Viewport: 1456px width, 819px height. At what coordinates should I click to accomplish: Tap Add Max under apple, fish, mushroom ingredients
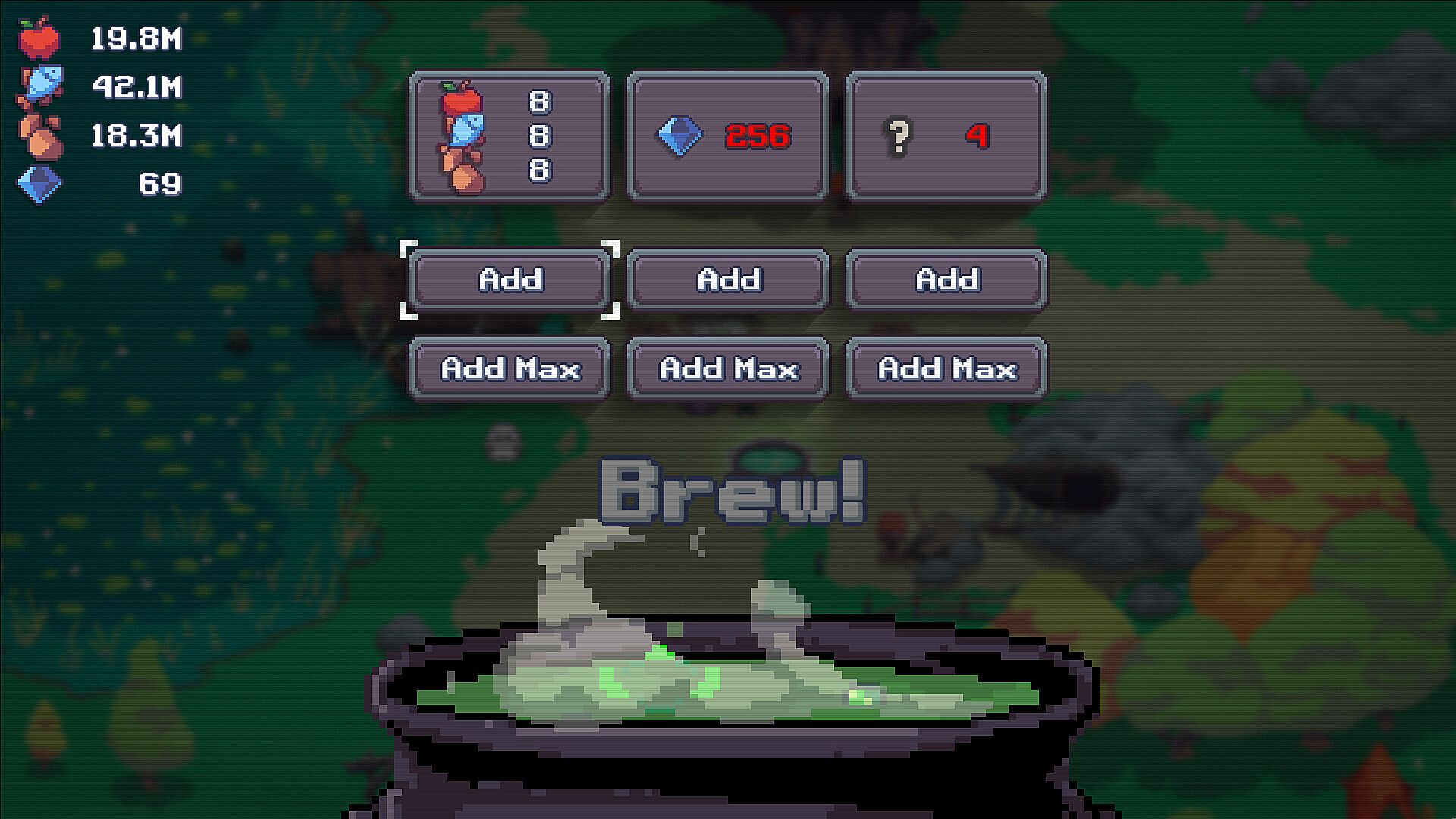(x=510, y=369)
